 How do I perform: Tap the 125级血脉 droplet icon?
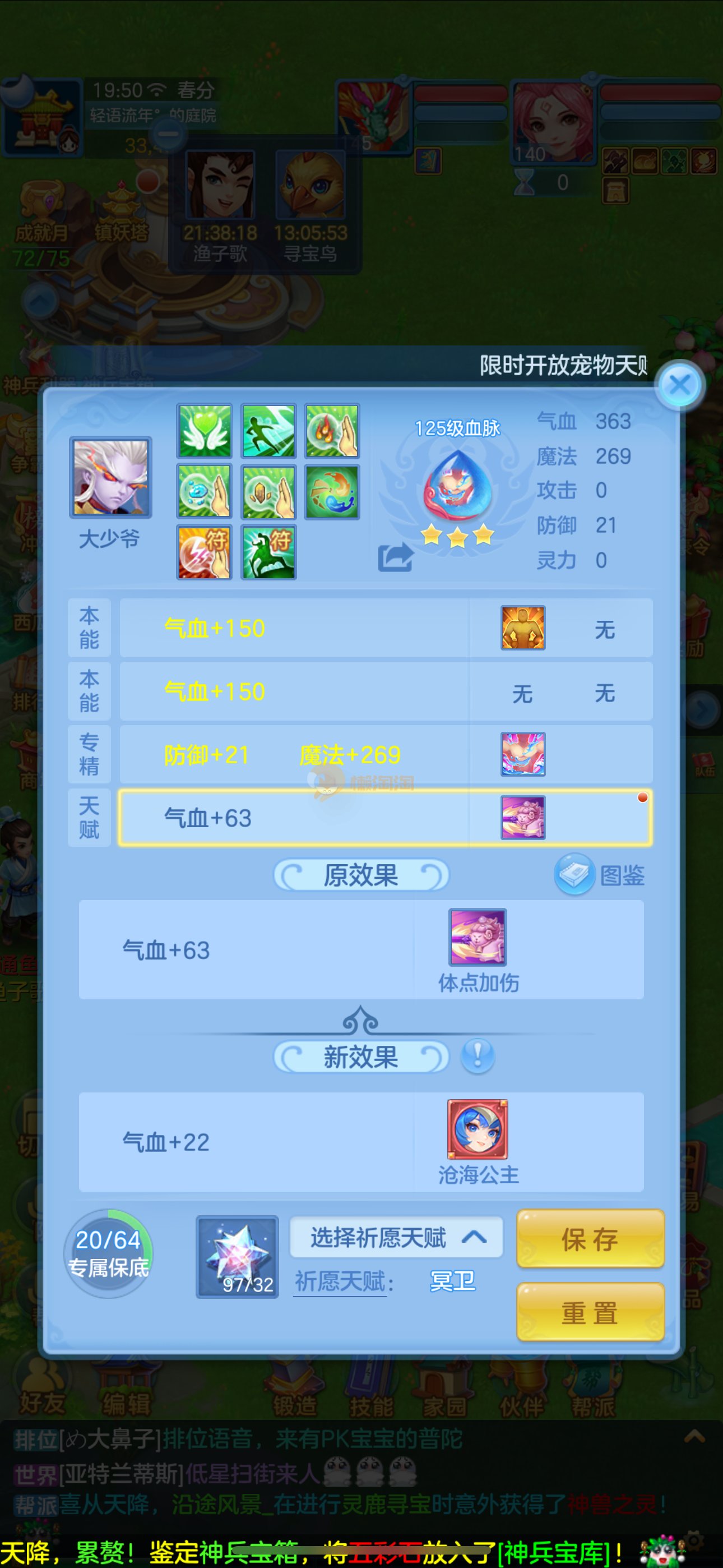[458, 485]
